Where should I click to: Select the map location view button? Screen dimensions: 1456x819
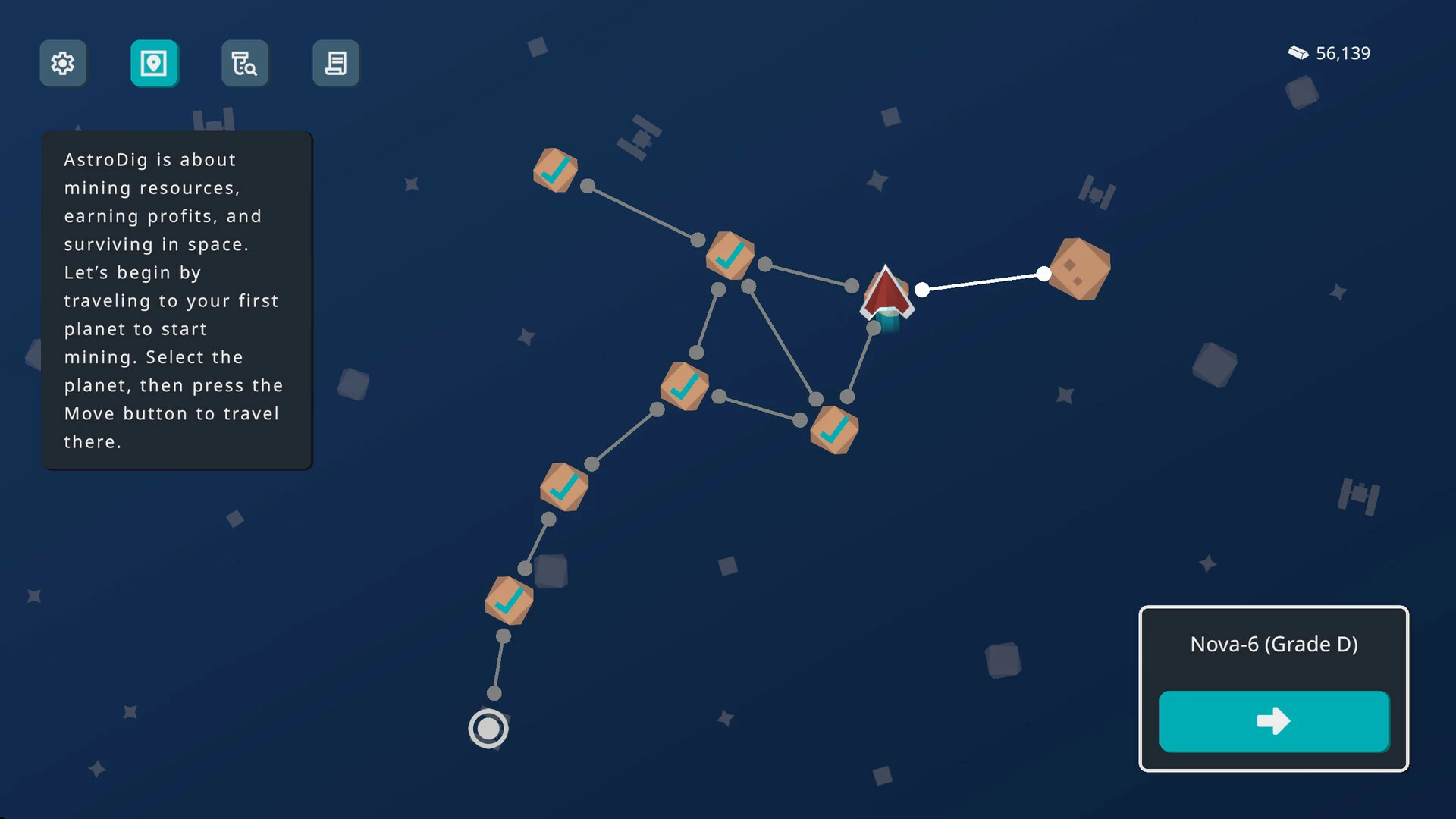[x=154, y=64]
